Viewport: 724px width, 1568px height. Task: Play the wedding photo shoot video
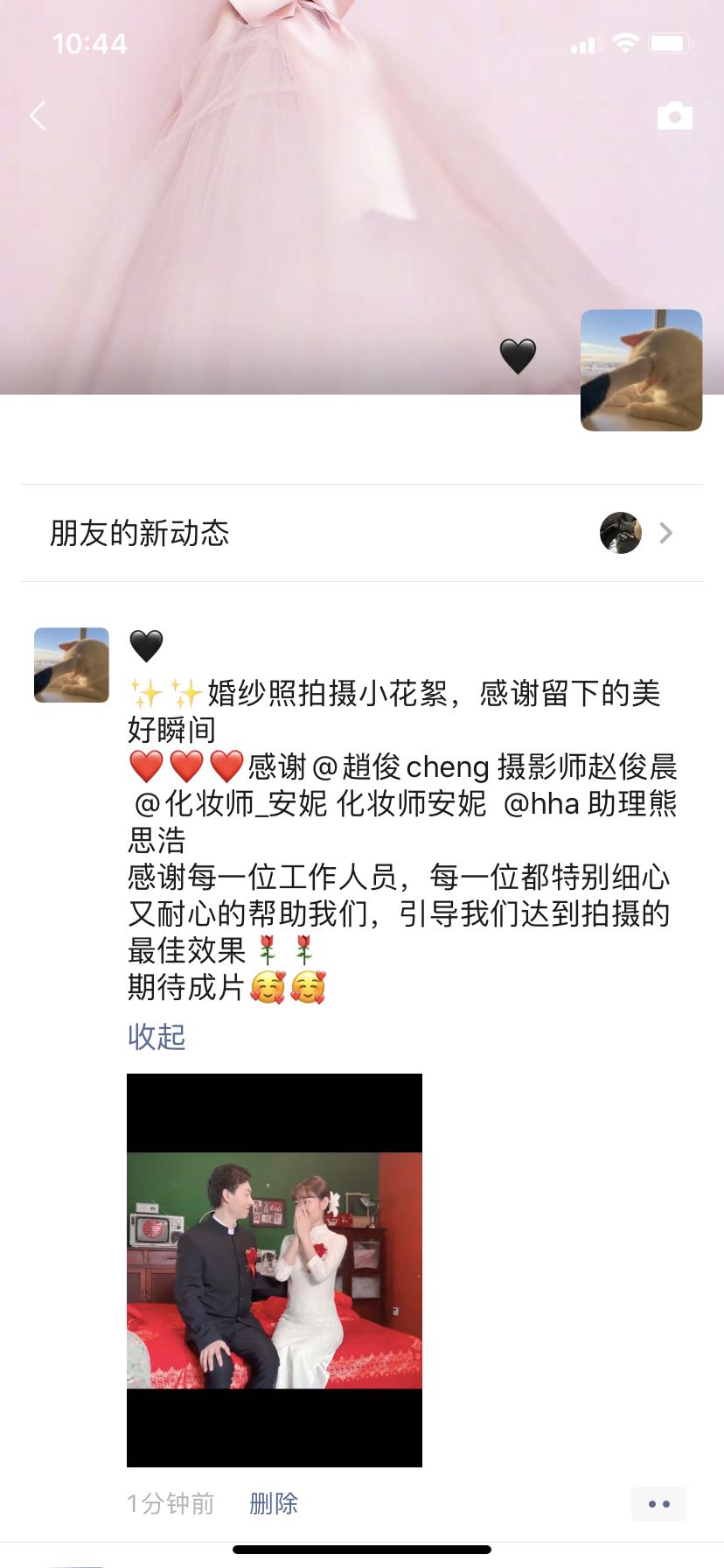pyautogui.click(x=275, y=1270)
